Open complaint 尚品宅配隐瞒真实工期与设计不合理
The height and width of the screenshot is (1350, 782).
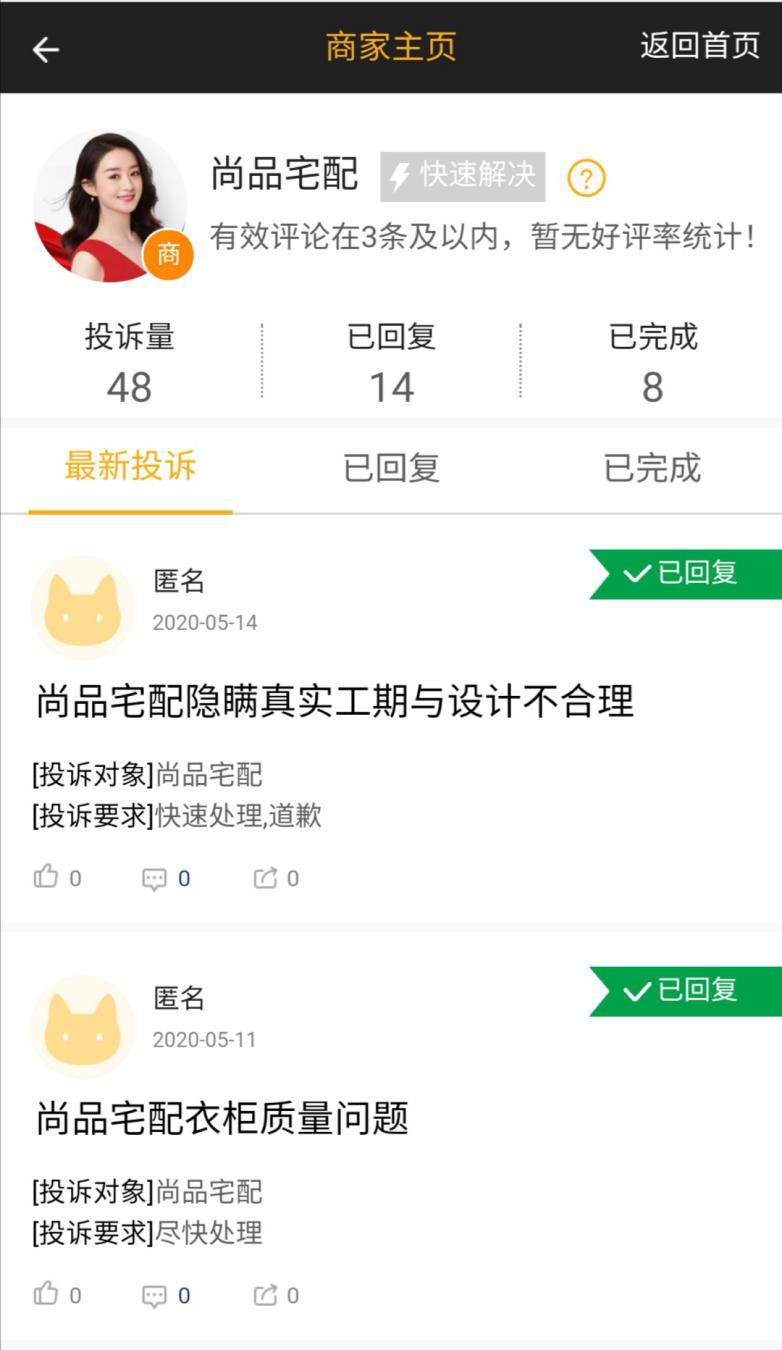click(x=335, y=702)
